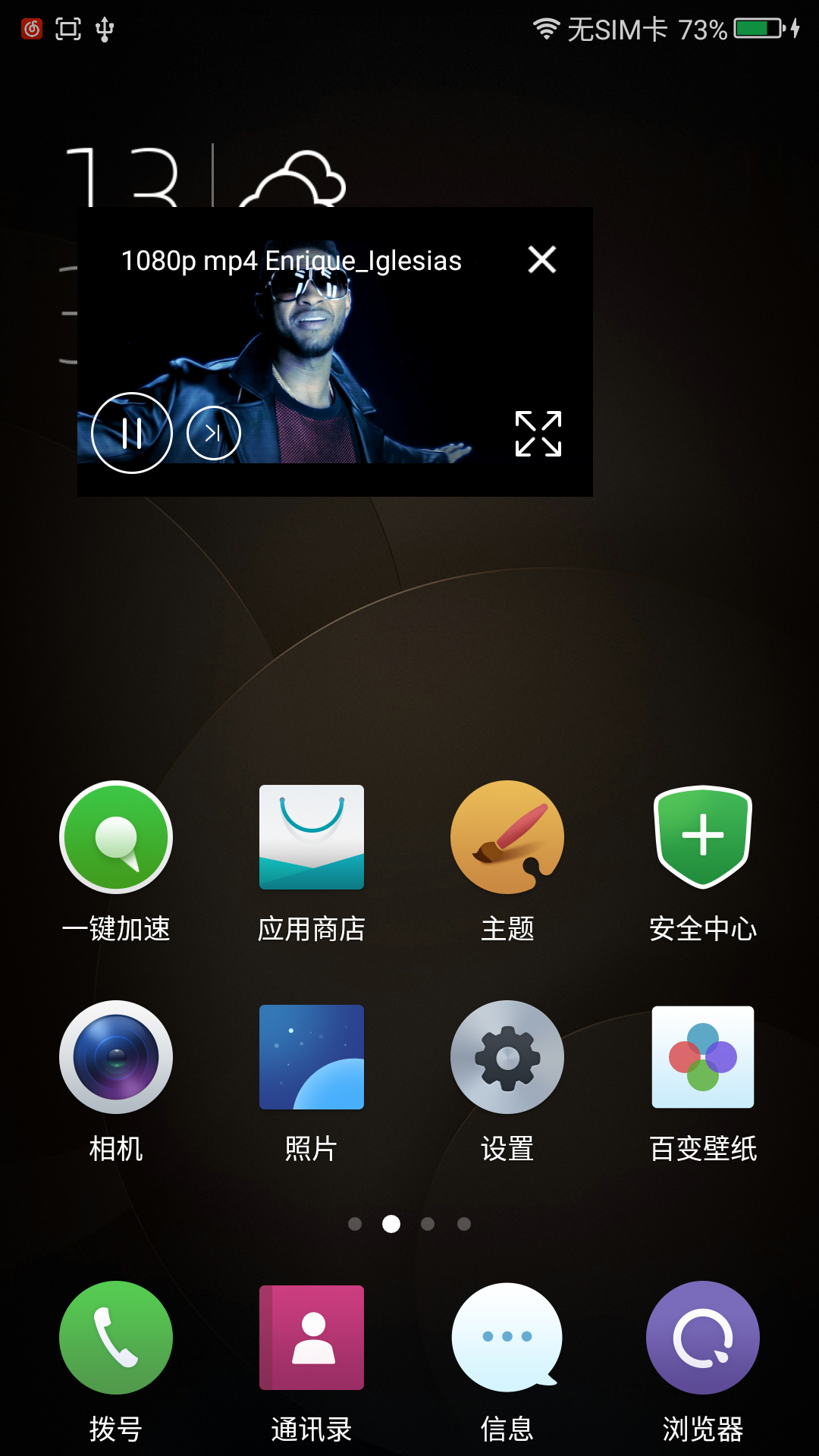The width and height of the screenshot is (819, 1456).
Task: Open 安全中心 security center
Action: pos(703,837)
